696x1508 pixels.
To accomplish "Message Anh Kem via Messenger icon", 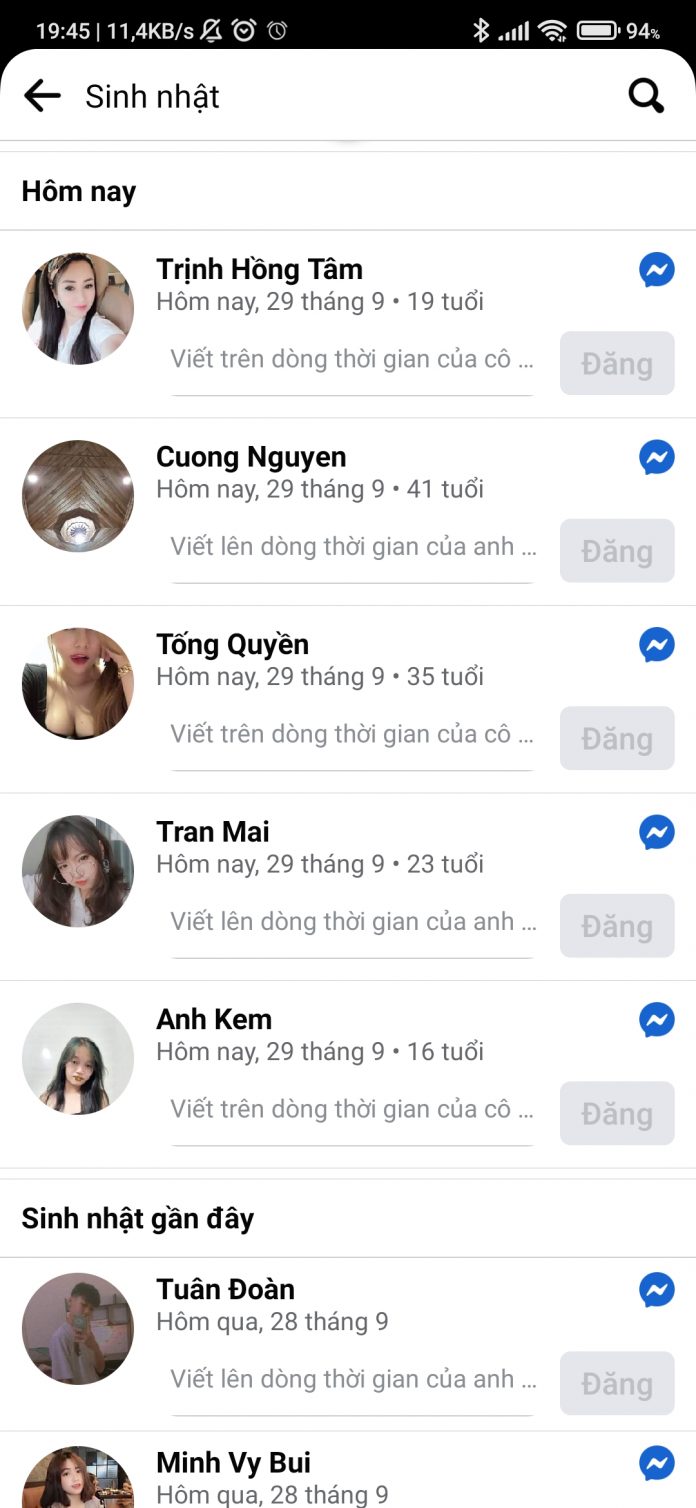I will 657,1020.
